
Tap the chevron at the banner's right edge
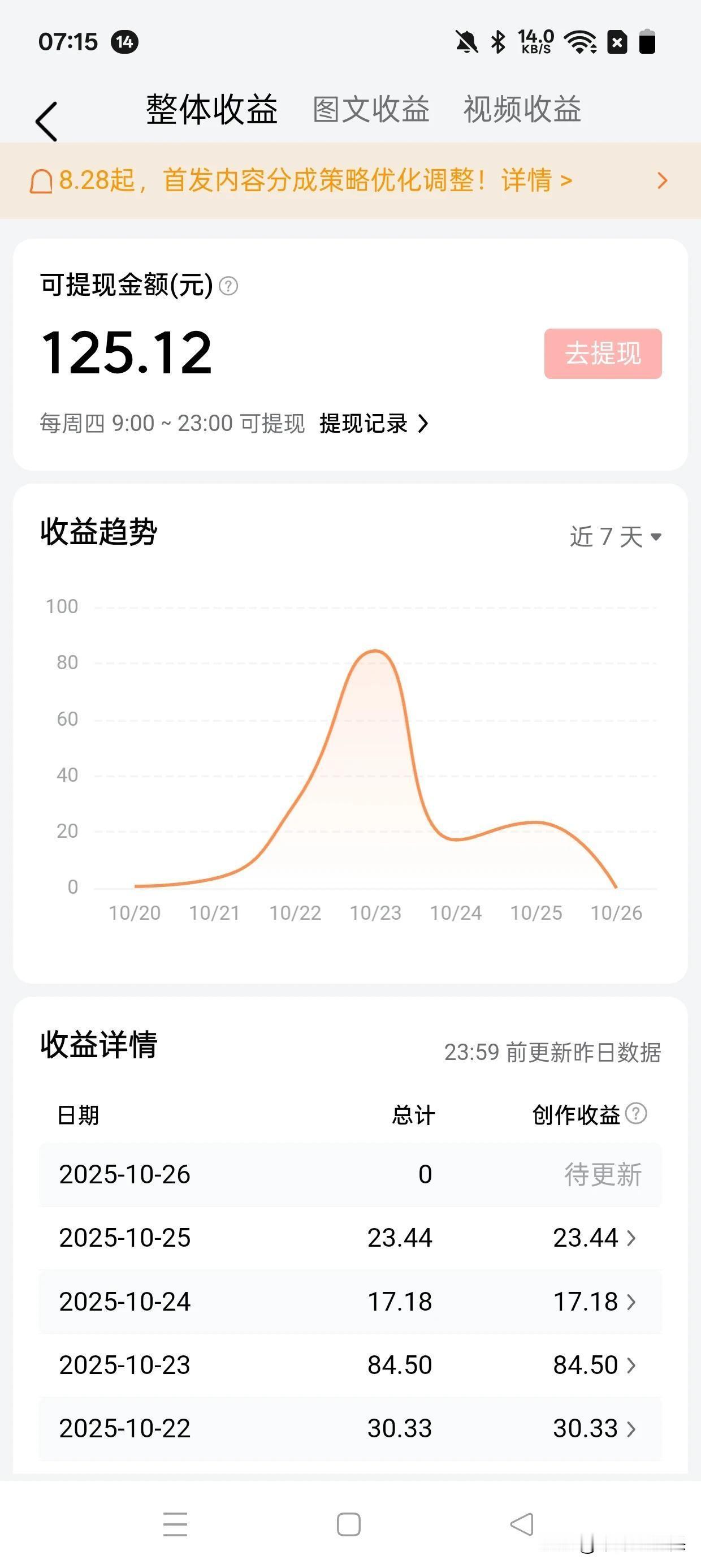pos(662,180)
